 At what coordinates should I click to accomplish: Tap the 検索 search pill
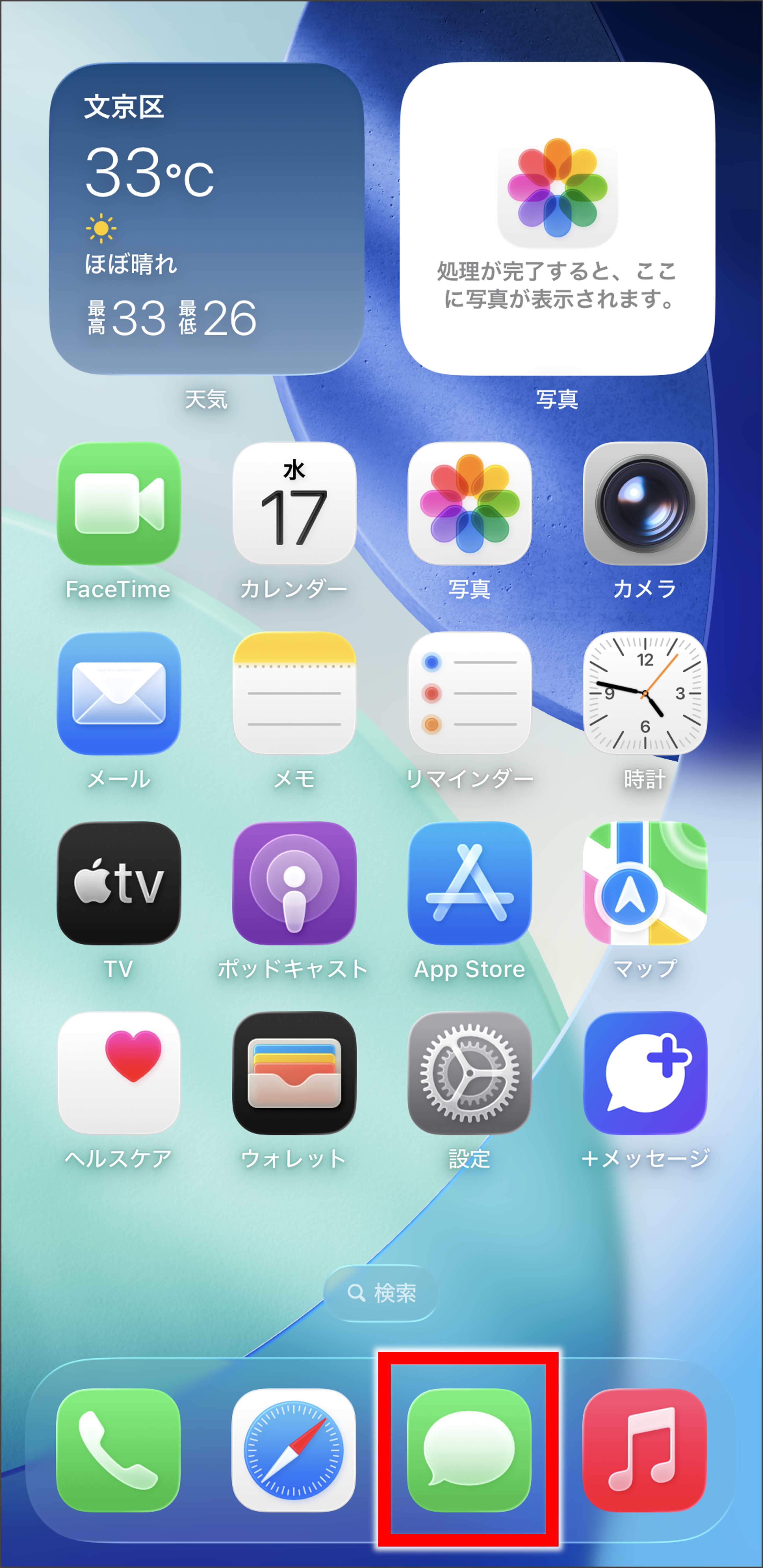[x=381, y=1292]
